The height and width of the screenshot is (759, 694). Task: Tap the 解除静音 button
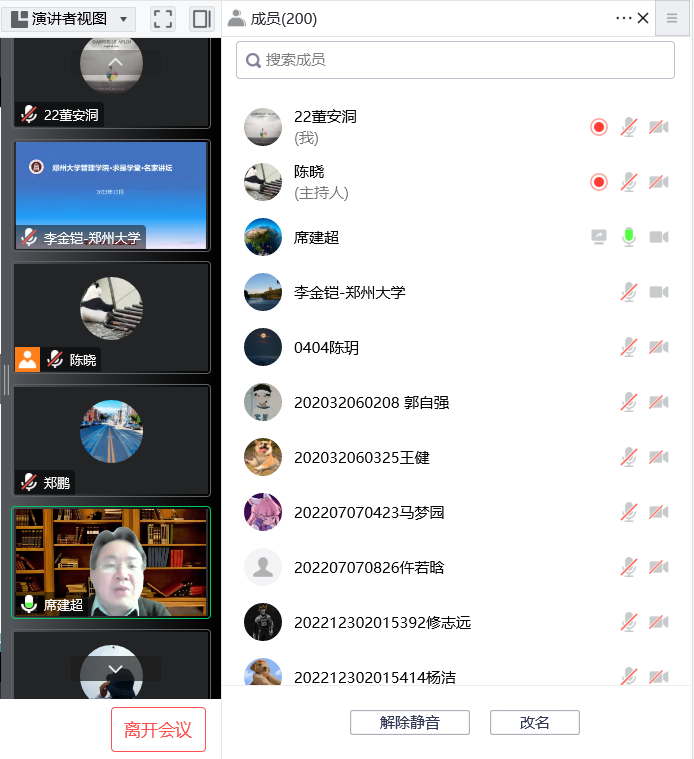pyautogui.click(x=410, y=722)
